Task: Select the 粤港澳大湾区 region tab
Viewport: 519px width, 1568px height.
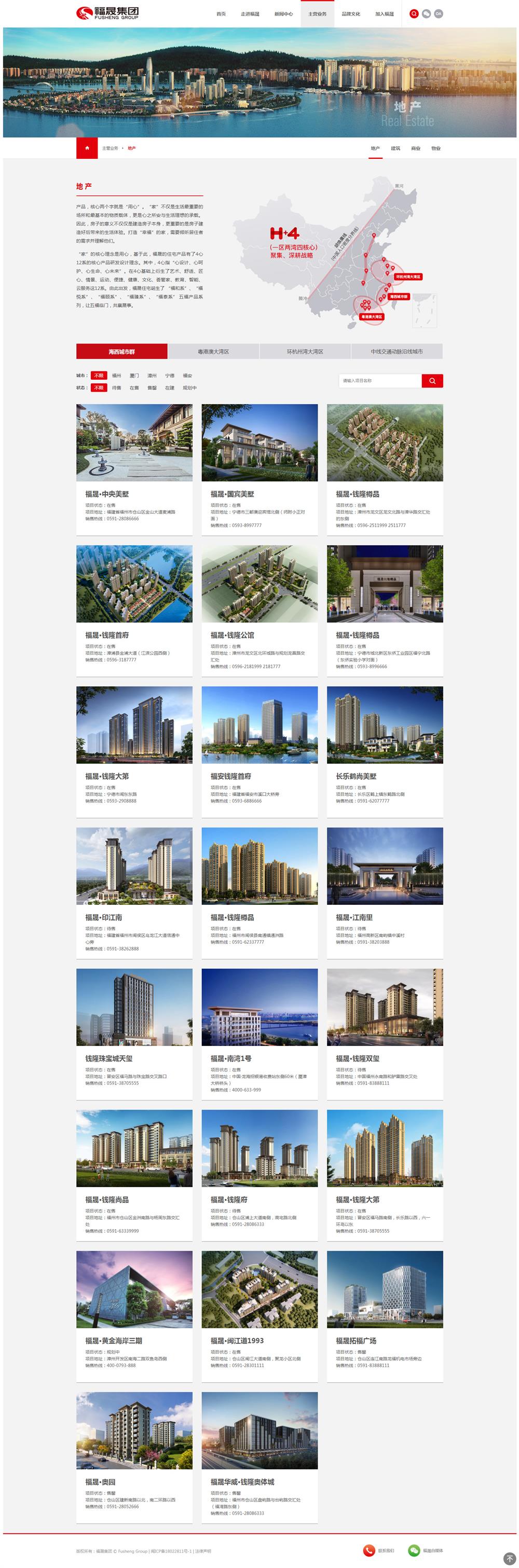Action: (x=213, y=351)
